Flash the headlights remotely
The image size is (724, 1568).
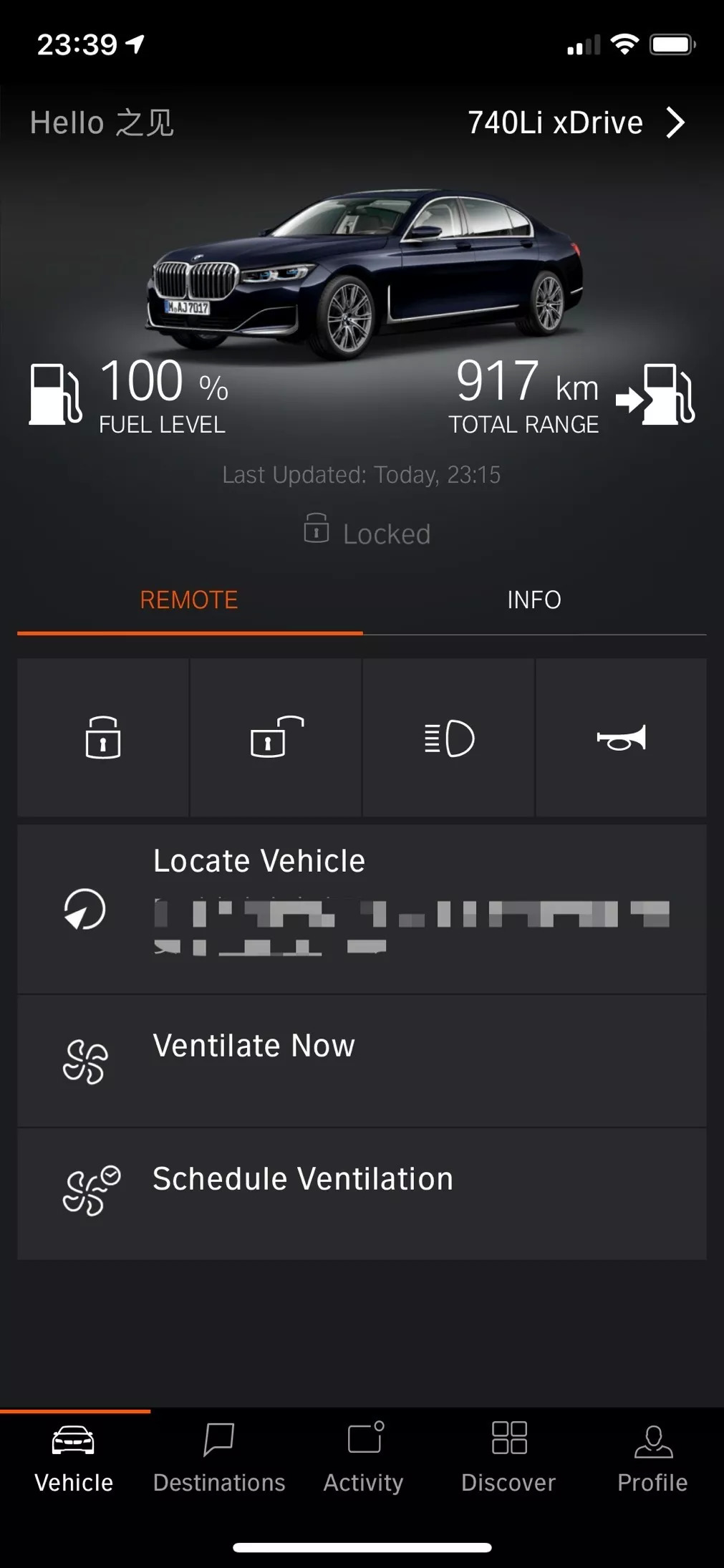tap(448, 738)
